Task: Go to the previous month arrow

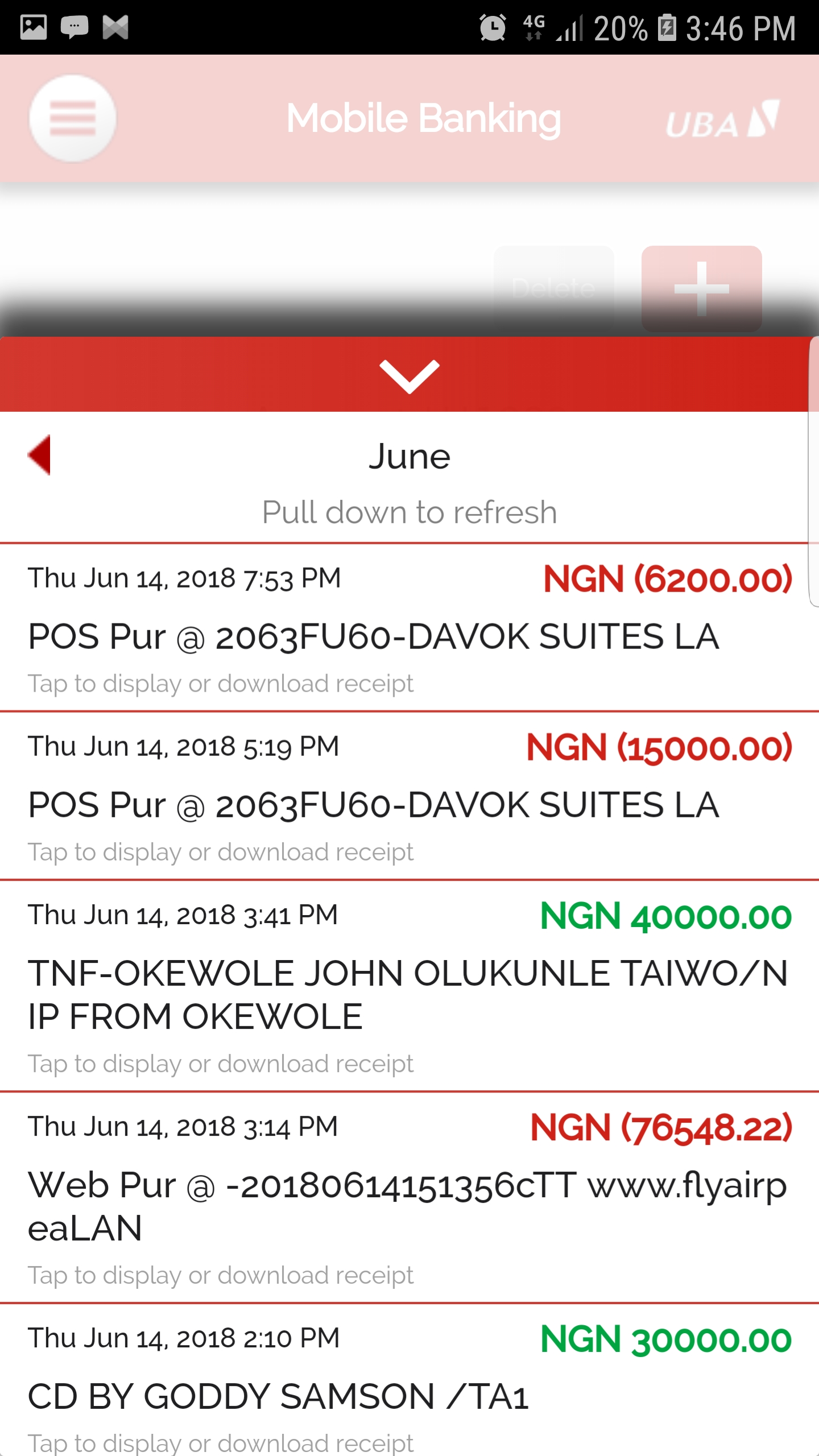Action: [40, 455]
